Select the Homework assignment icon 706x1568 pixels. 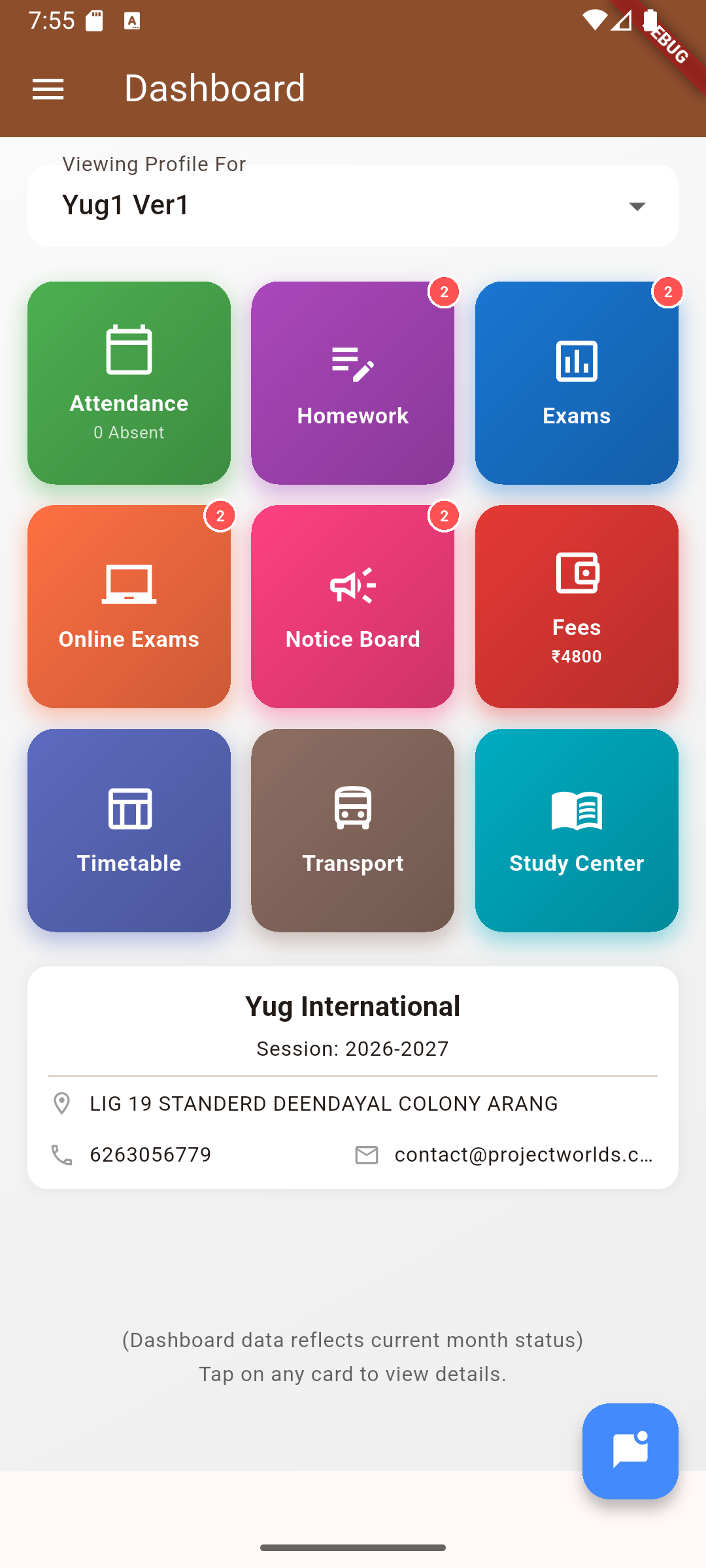tap(352, 366)
